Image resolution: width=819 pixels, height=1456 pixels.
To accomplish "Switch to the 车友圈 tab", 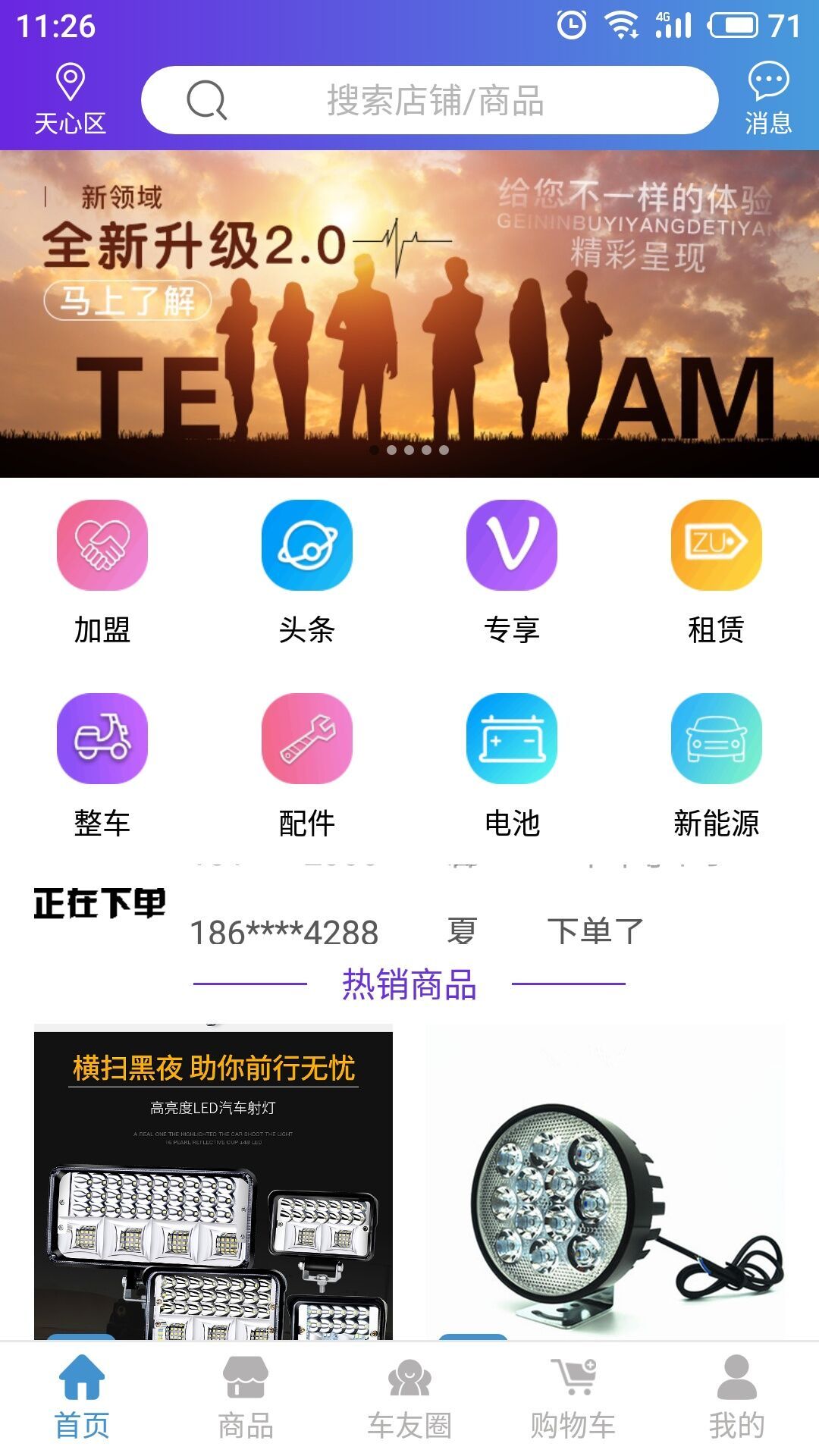I will click(409, 1397).
